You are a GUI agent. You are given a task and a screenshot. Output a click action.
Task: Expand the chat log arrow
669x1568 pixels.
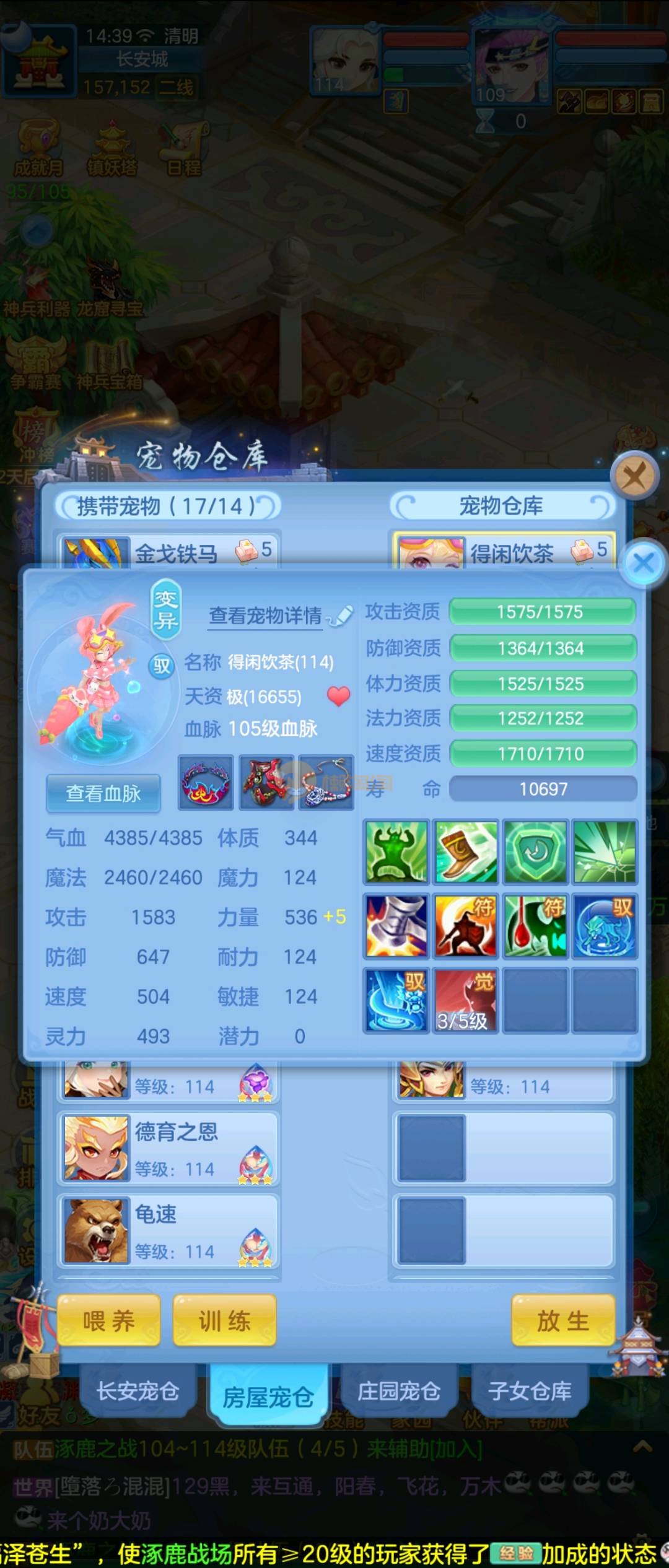642,1447
